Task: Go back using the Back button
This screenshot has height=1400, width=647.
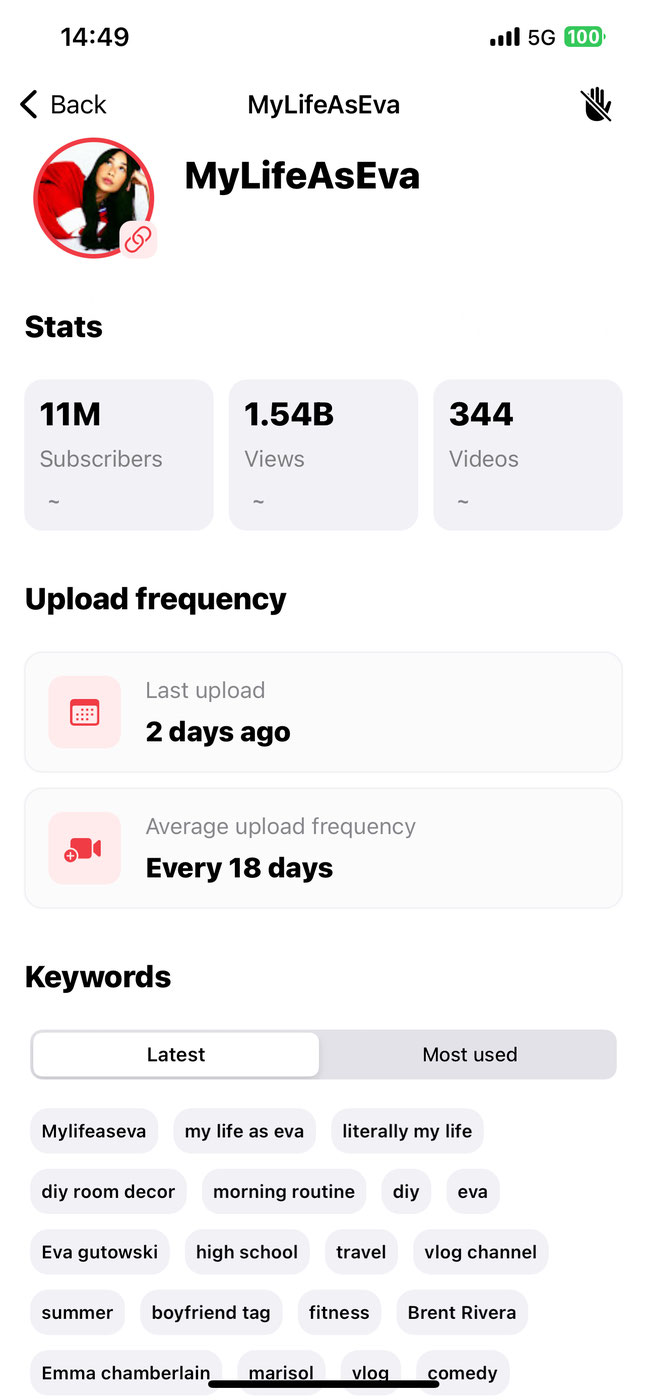Action: tap(63, 104)
